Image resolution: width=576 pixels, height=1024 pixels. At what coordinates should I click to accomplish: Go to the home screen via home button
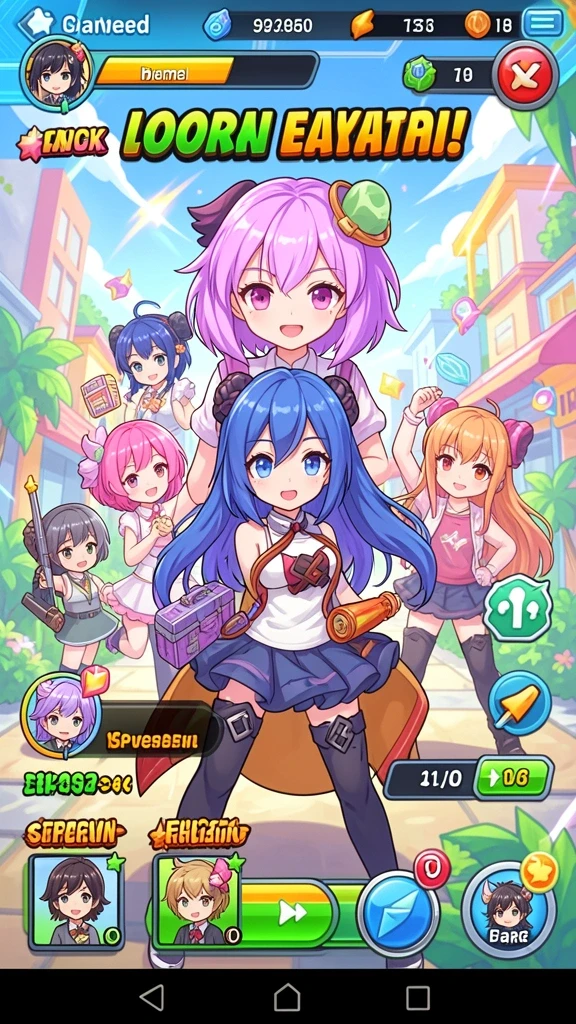[x=287, y=997]
